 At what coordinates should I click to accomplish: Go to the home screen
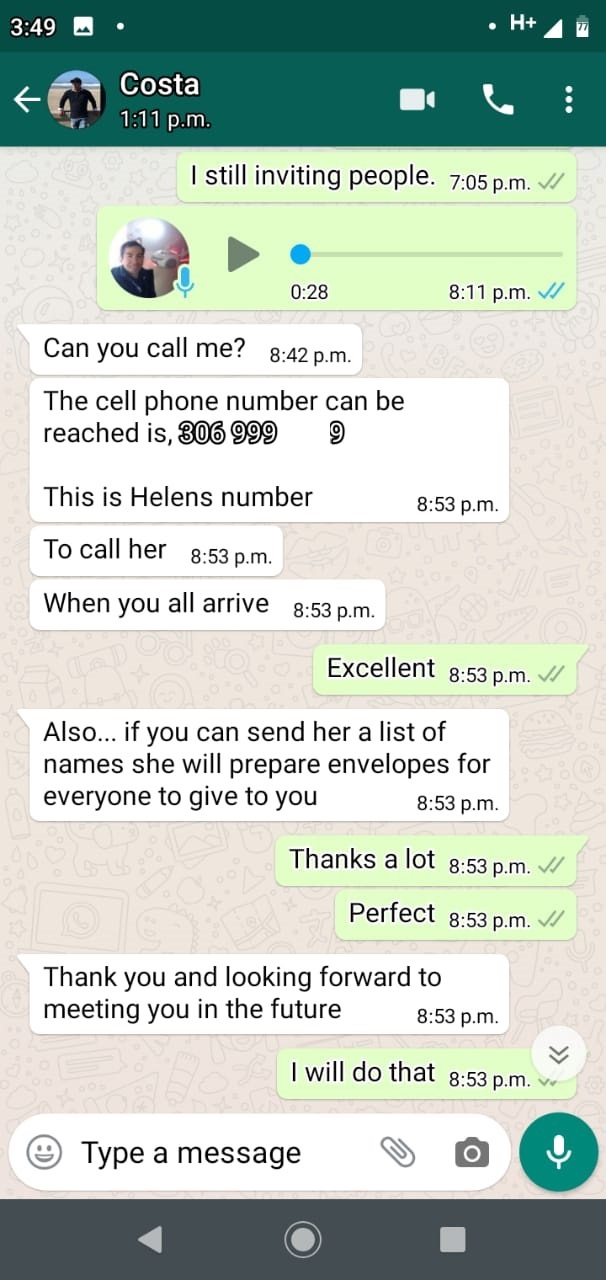(302, 1240)
